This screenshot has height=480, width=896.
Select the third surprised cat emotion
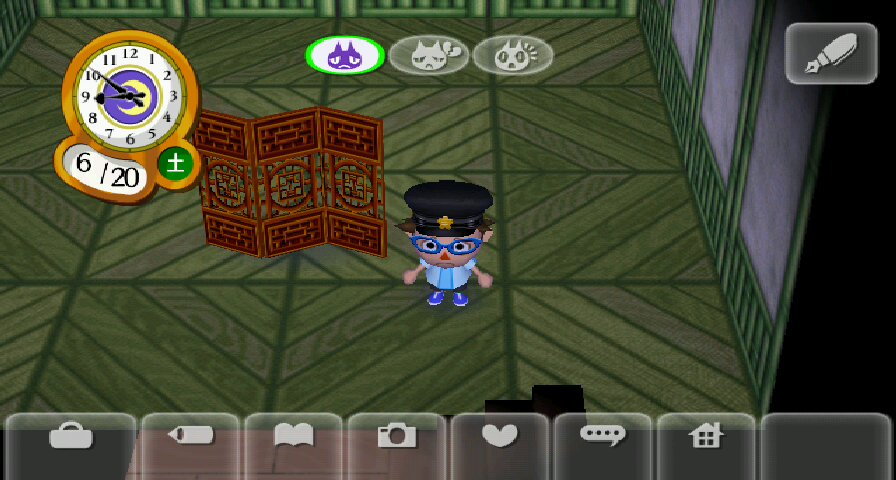pyautogui.click(x=512, y=55)
